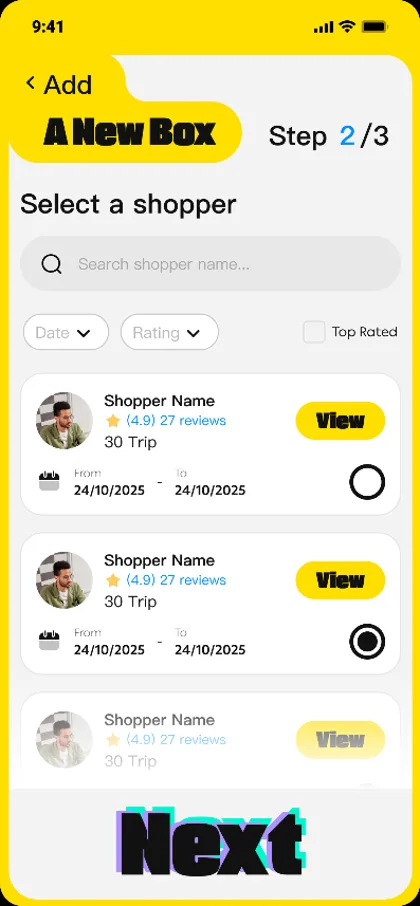
Task: Select the unselected radio button of first shopper
Action: [367, 482]
